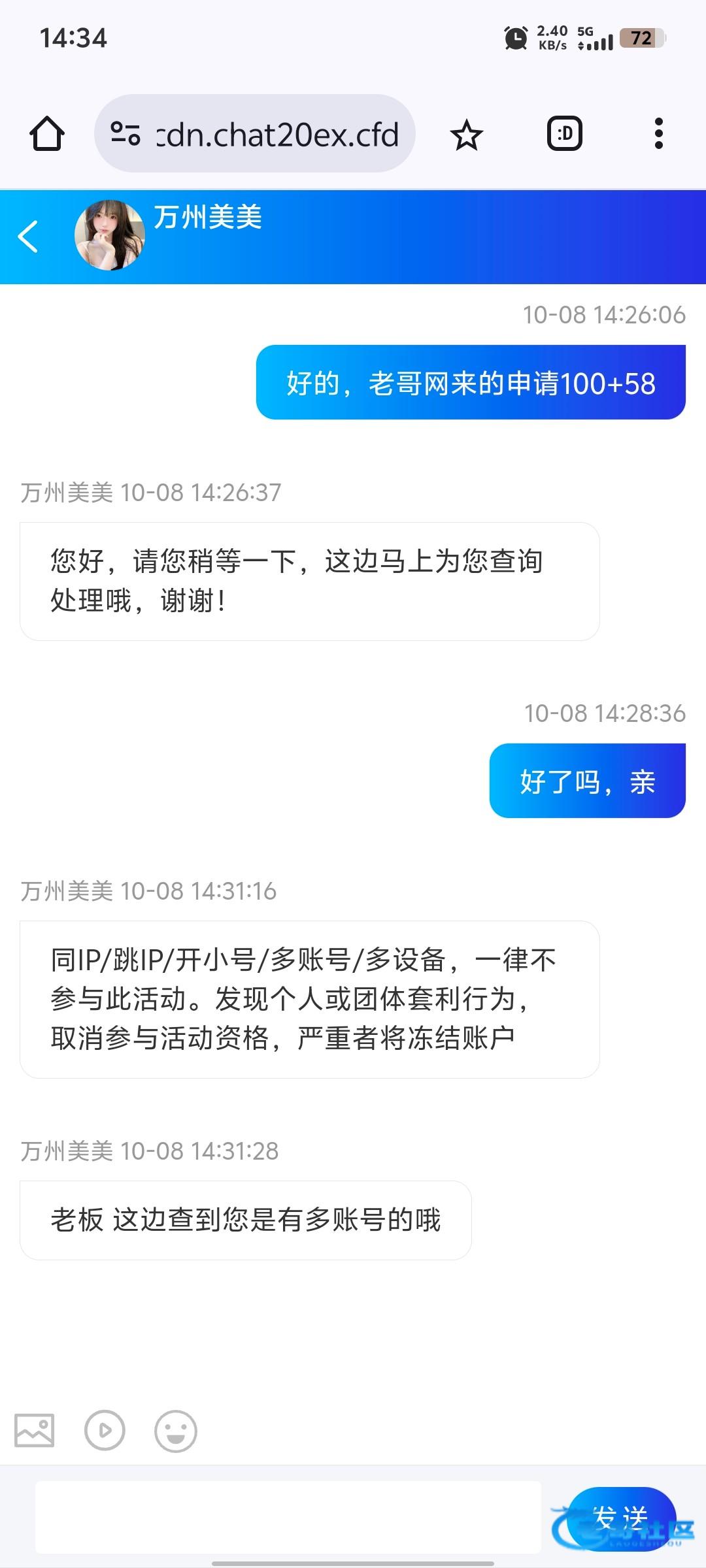The image size is (706, 1568).
Task: Send the message with 发送
Action: coord(620,1517)
